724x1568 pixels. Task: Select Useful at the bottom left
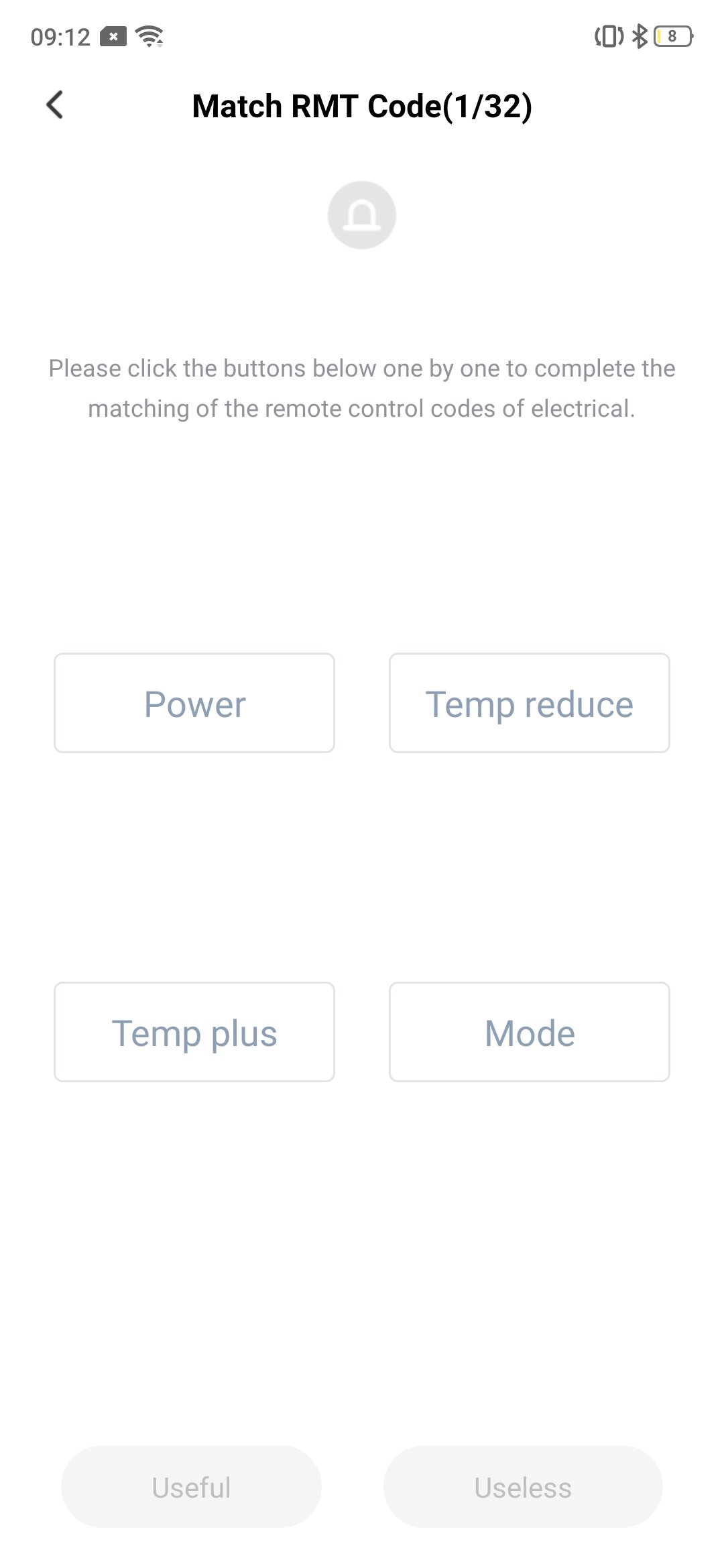pyautogui.click(x=191, y=1486)
